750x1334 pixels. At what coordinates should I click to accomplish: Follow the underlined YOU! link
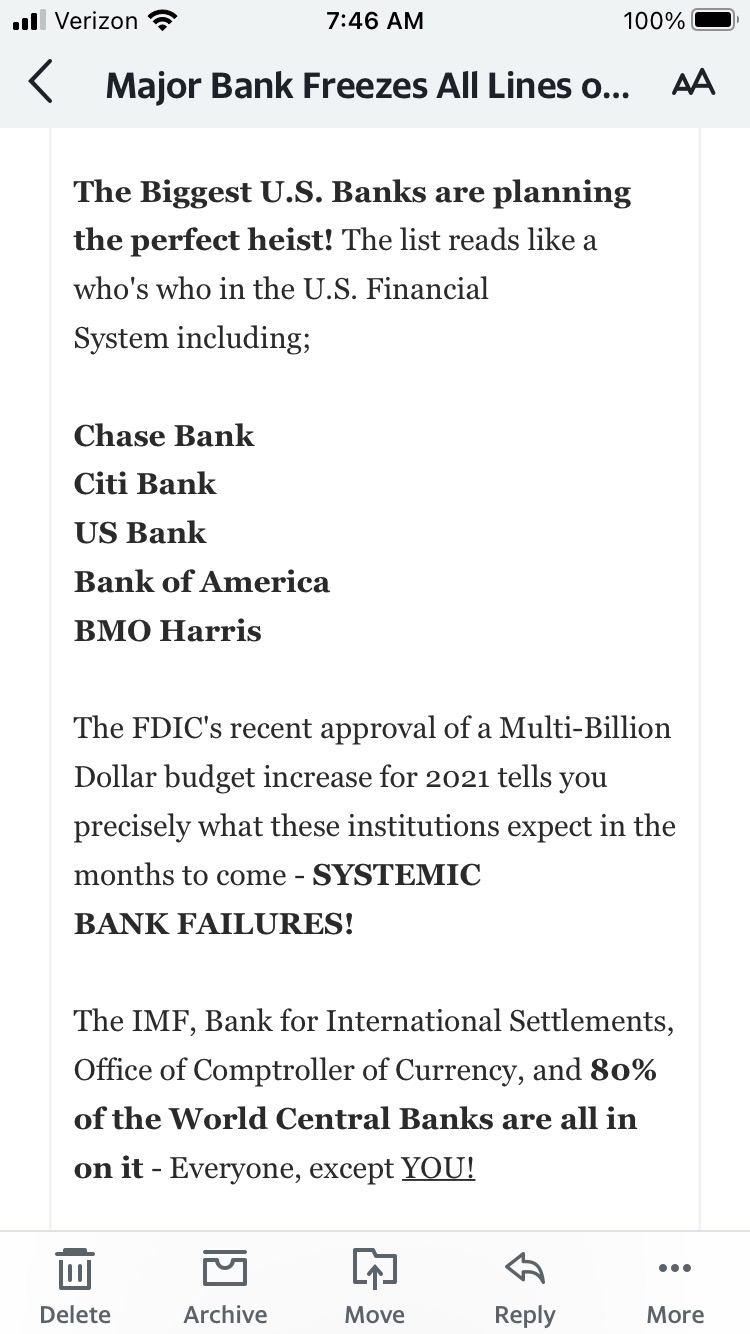(x=438, y=1168)
